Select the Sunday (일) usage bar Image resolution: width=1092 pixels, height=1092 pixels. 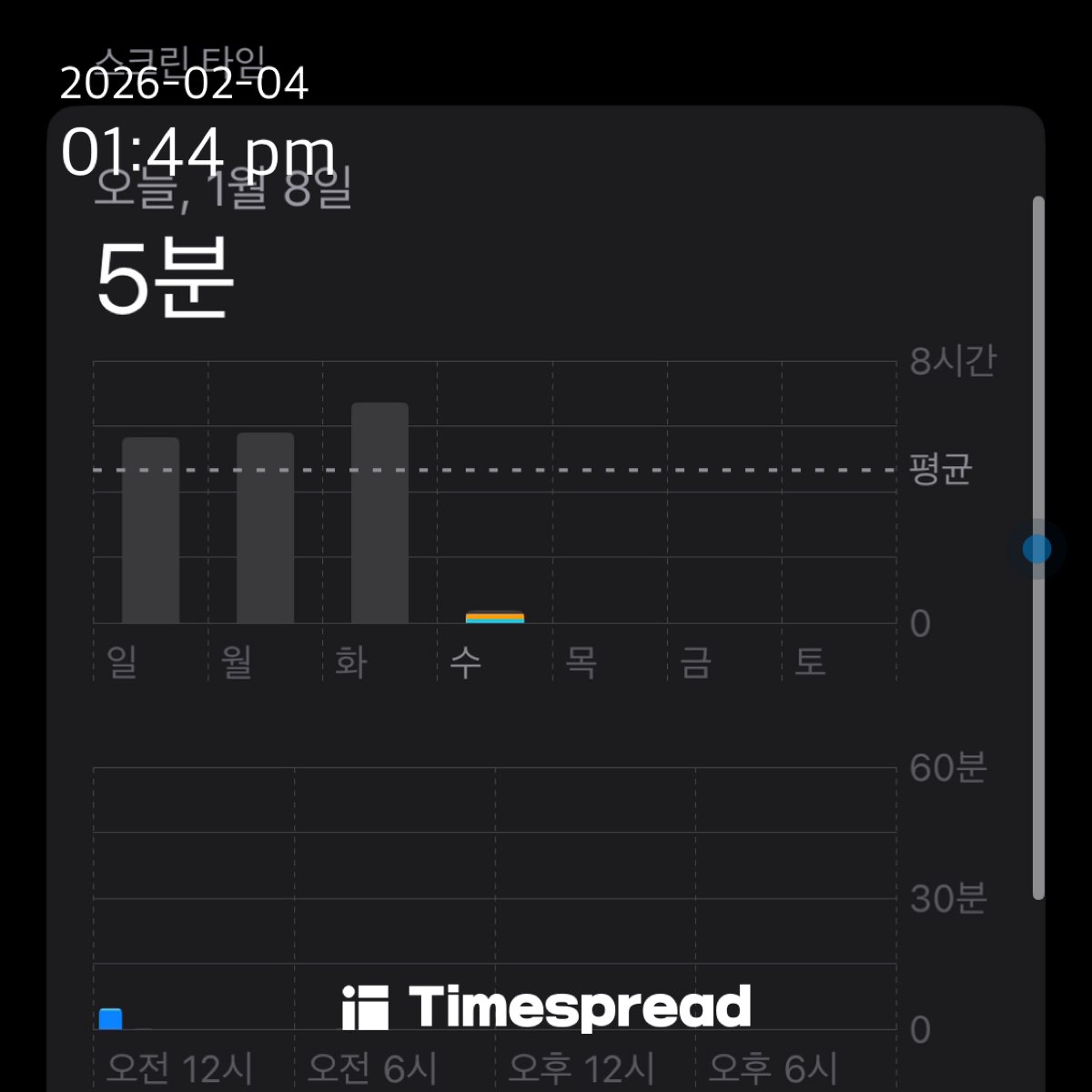pyautogui.click(x=150, y=531)
